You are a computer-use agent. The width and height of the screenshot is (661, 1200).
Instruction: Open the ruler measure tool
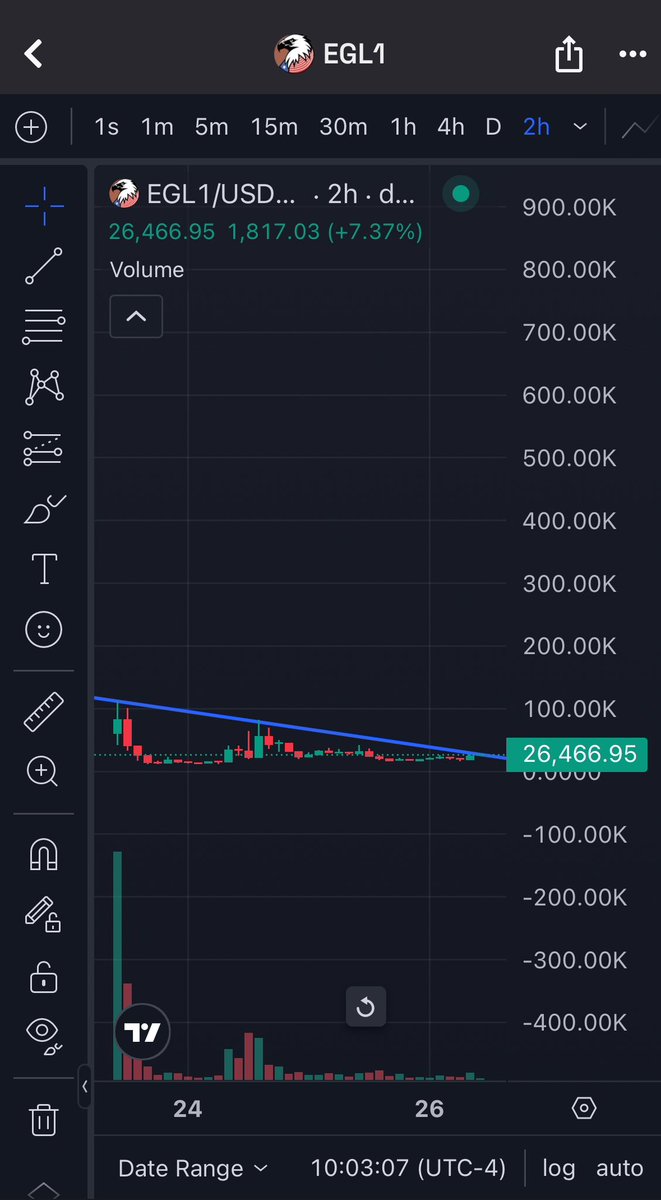pos(43,712)
